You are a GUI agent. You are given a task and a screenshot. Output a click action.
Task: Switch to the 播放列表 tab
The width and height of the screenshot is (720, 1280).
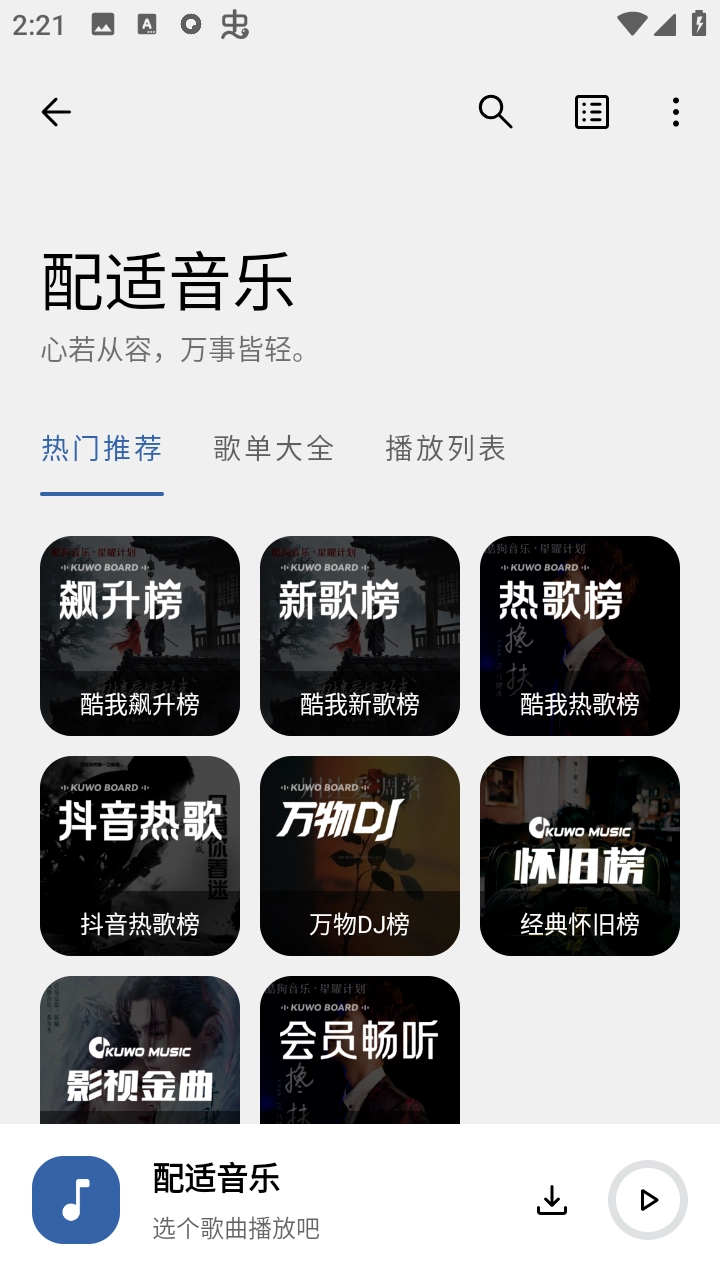446,449
